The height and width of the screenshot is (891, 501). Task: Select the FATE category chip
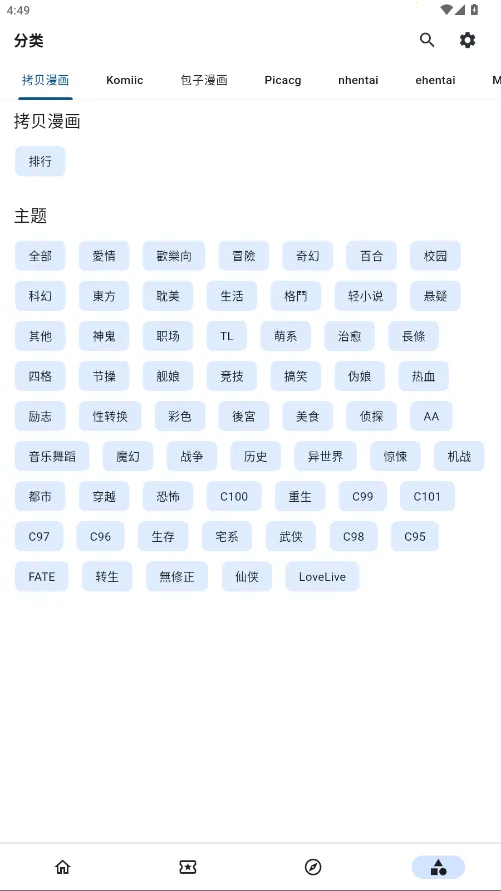tap(41, 576)
